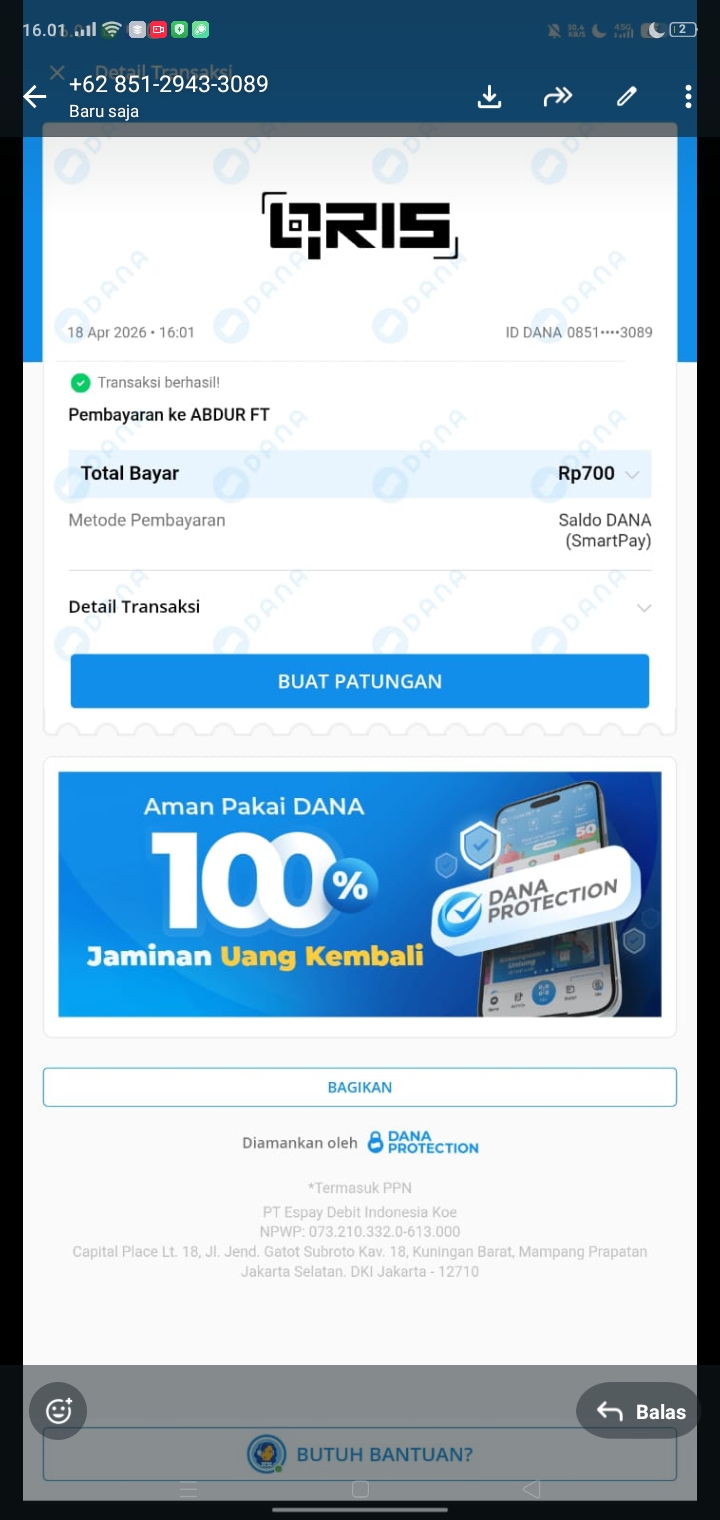Forward the image to another chat

pos(557,96)
